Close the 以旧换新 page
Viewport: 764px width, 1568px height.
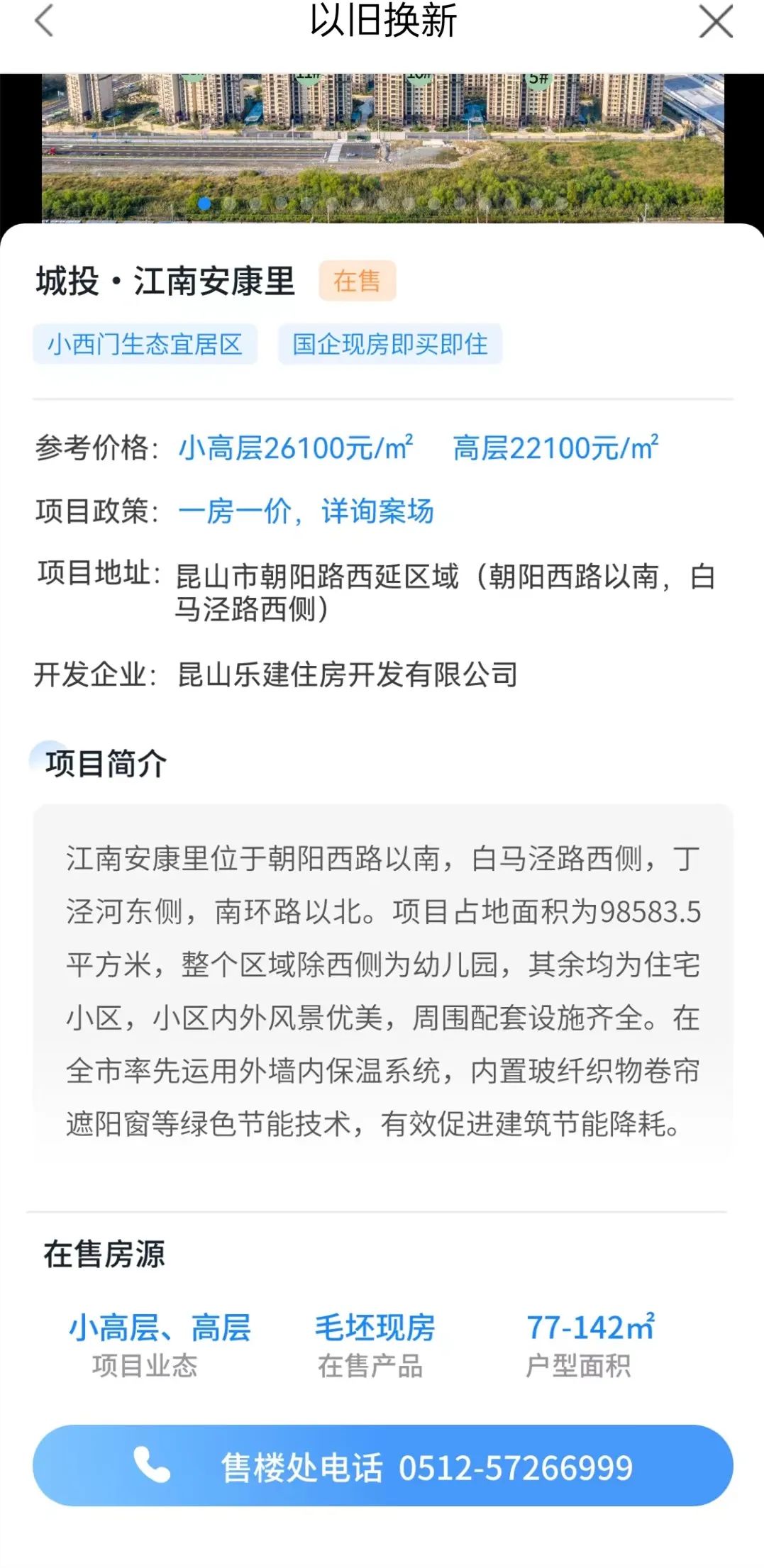tap(715, 21)
